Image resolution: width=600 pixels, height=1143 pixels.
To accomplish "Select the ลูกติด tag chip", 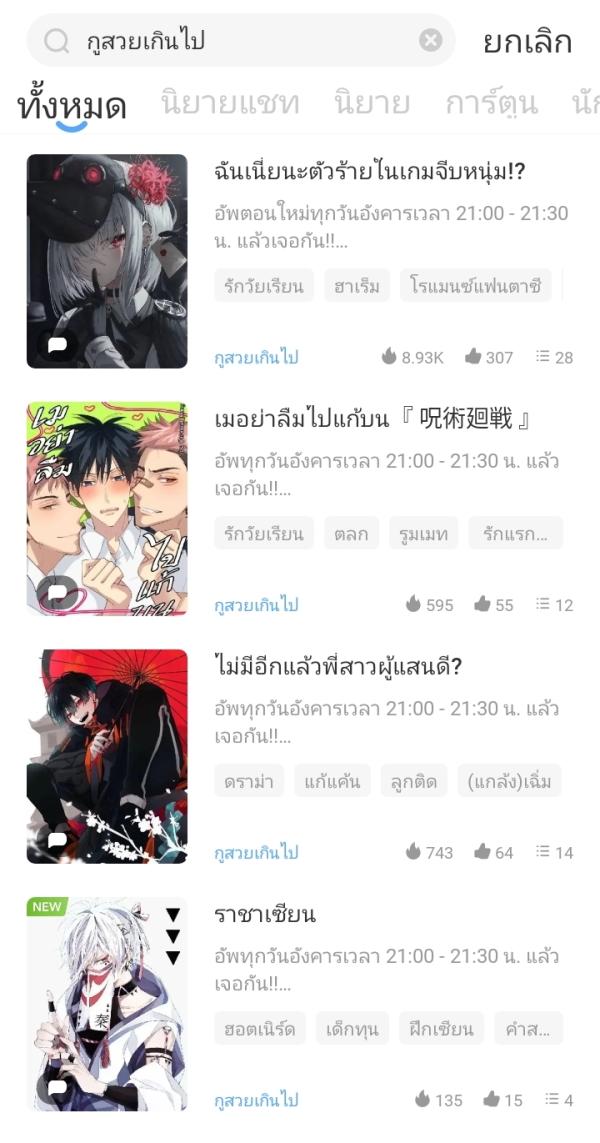I will click(413, 781).
